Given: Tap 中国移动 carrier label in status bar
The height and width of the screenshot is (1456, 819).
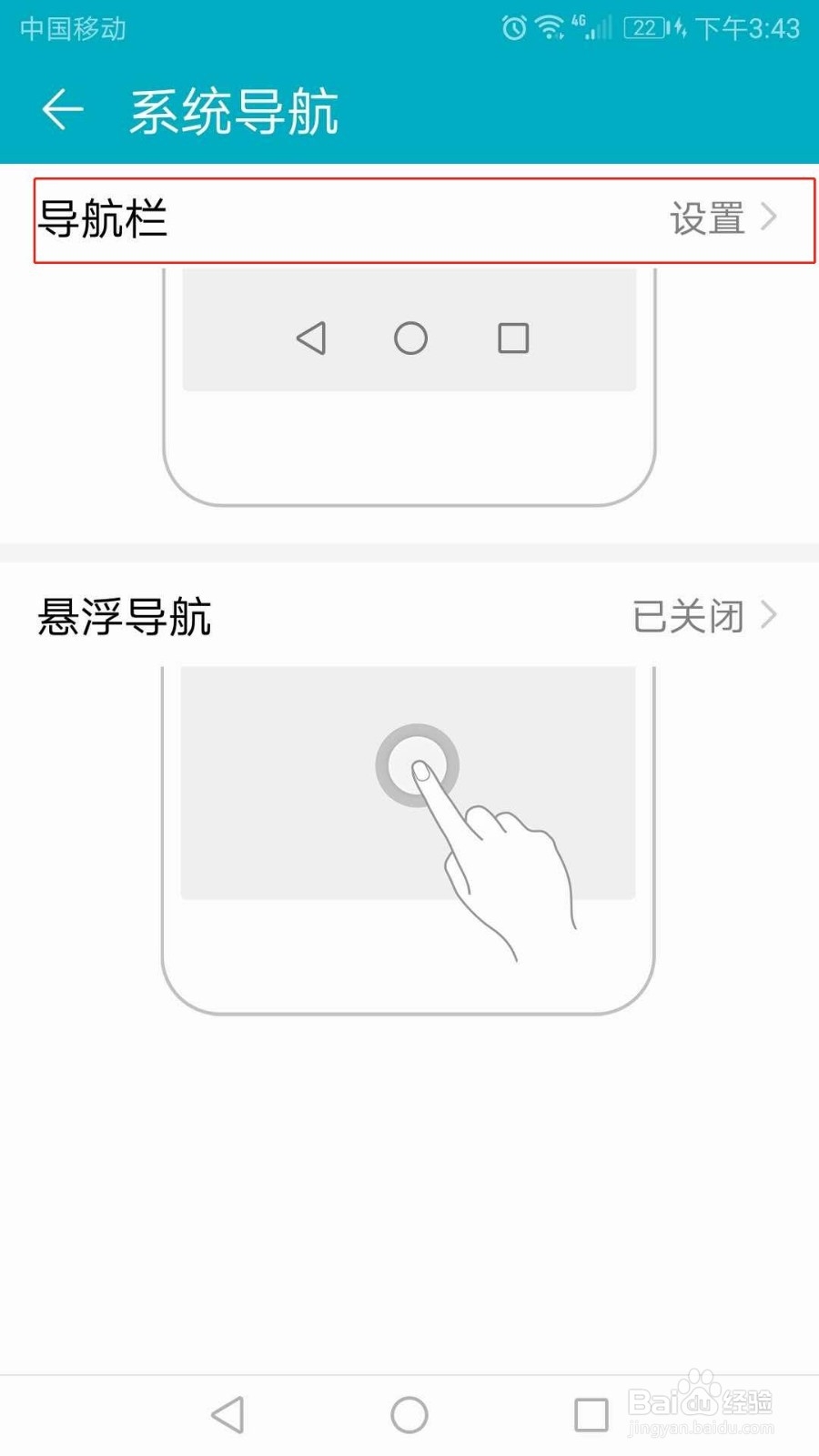Looking at the screenshot, I should click(x=69, y=29).
